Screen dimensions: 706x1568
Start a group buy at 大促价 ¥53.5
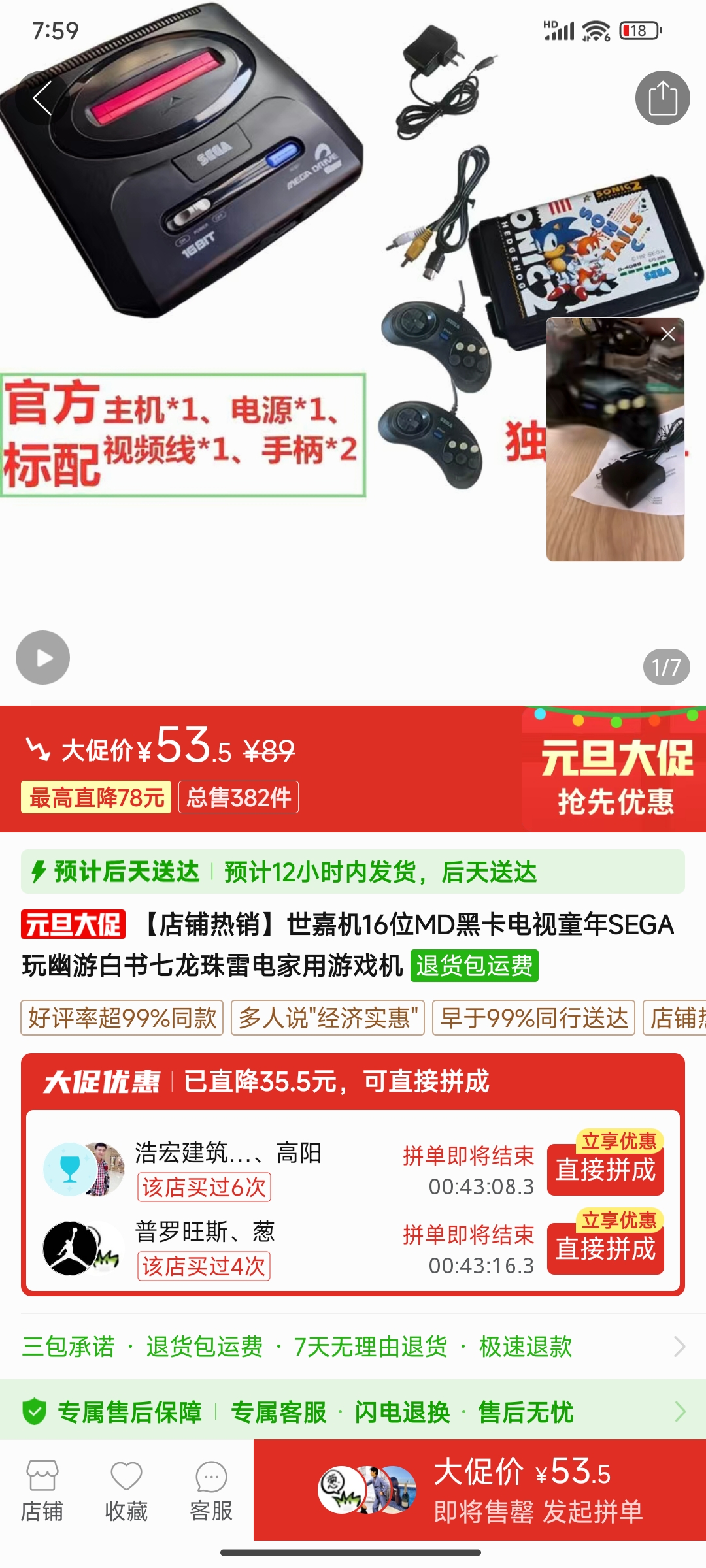pos(480,1490)
